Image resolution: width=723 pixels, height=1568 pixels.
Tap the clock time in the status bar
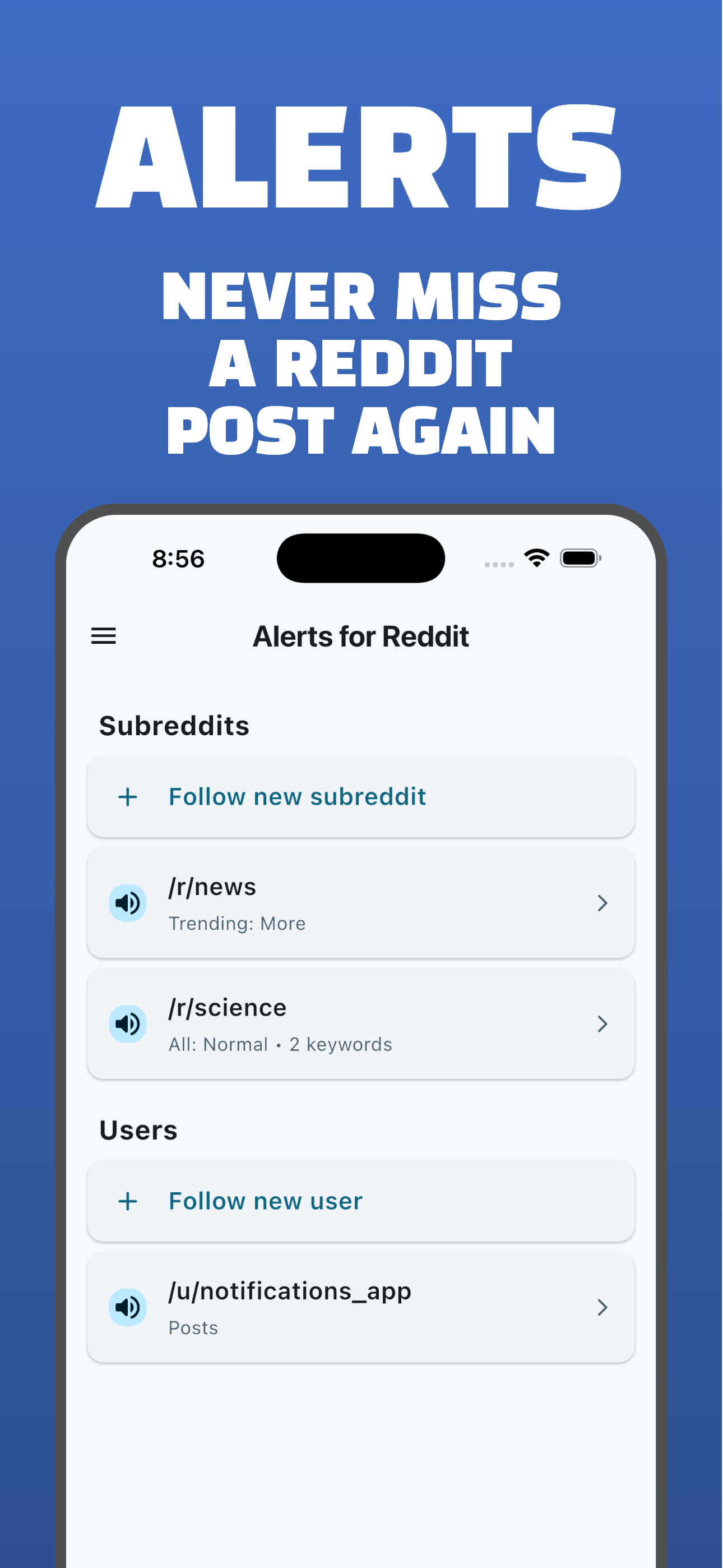click(x=178, y=559)
